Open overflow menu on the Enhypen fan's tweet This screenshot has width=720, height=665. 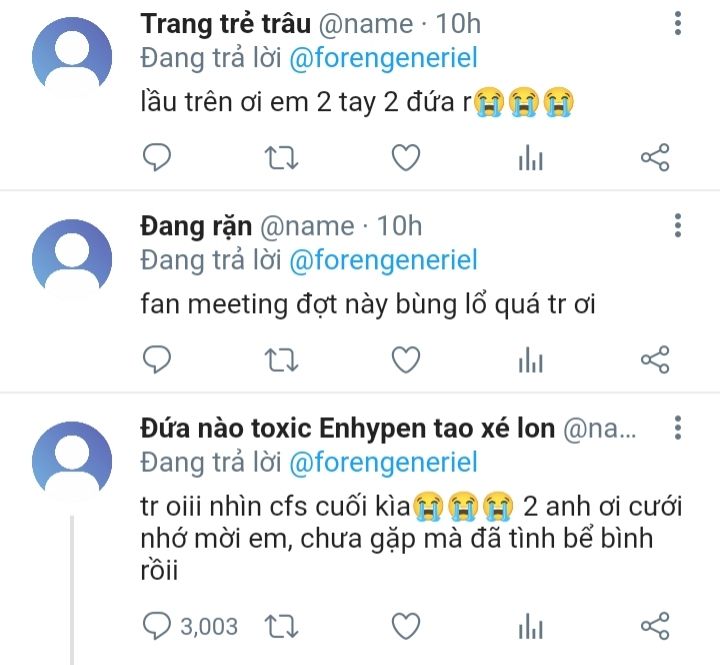(679, 429)
